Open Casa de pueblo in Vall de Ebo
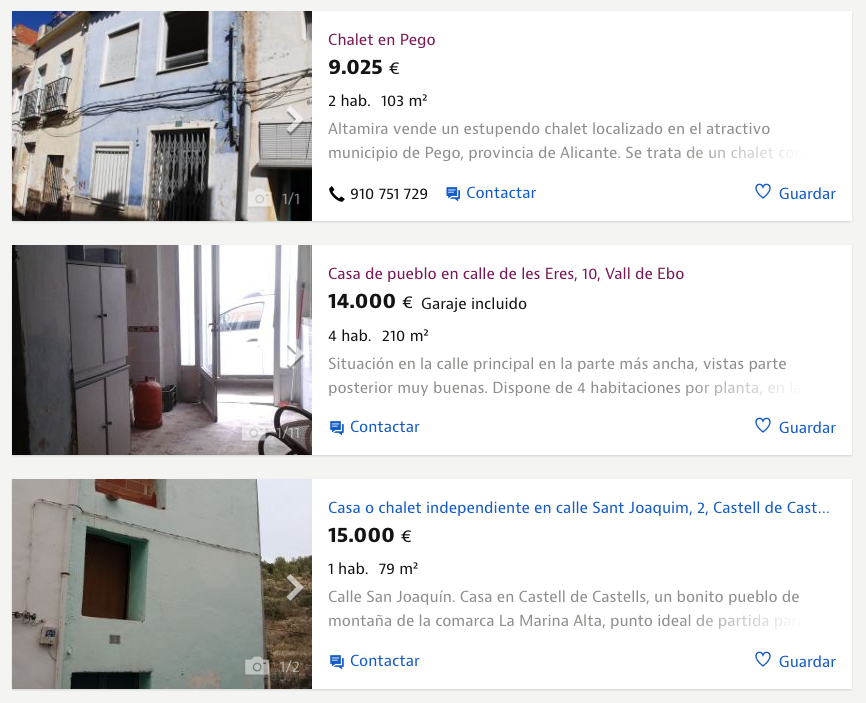Image resolution: width=866 pixels, height=703 pixels. tap(506, 274)
